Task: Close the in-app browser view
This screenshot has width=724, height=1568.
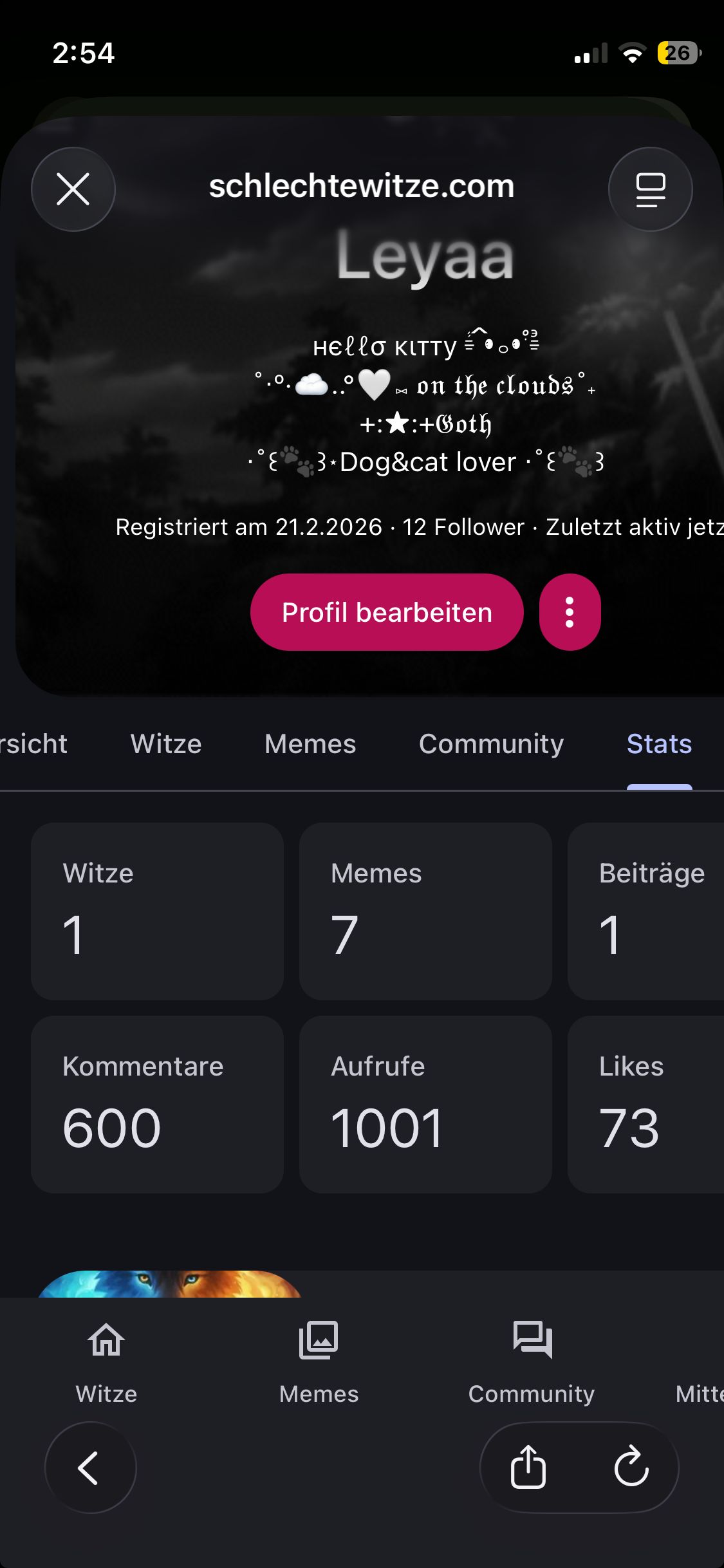Action: point(73,189)
